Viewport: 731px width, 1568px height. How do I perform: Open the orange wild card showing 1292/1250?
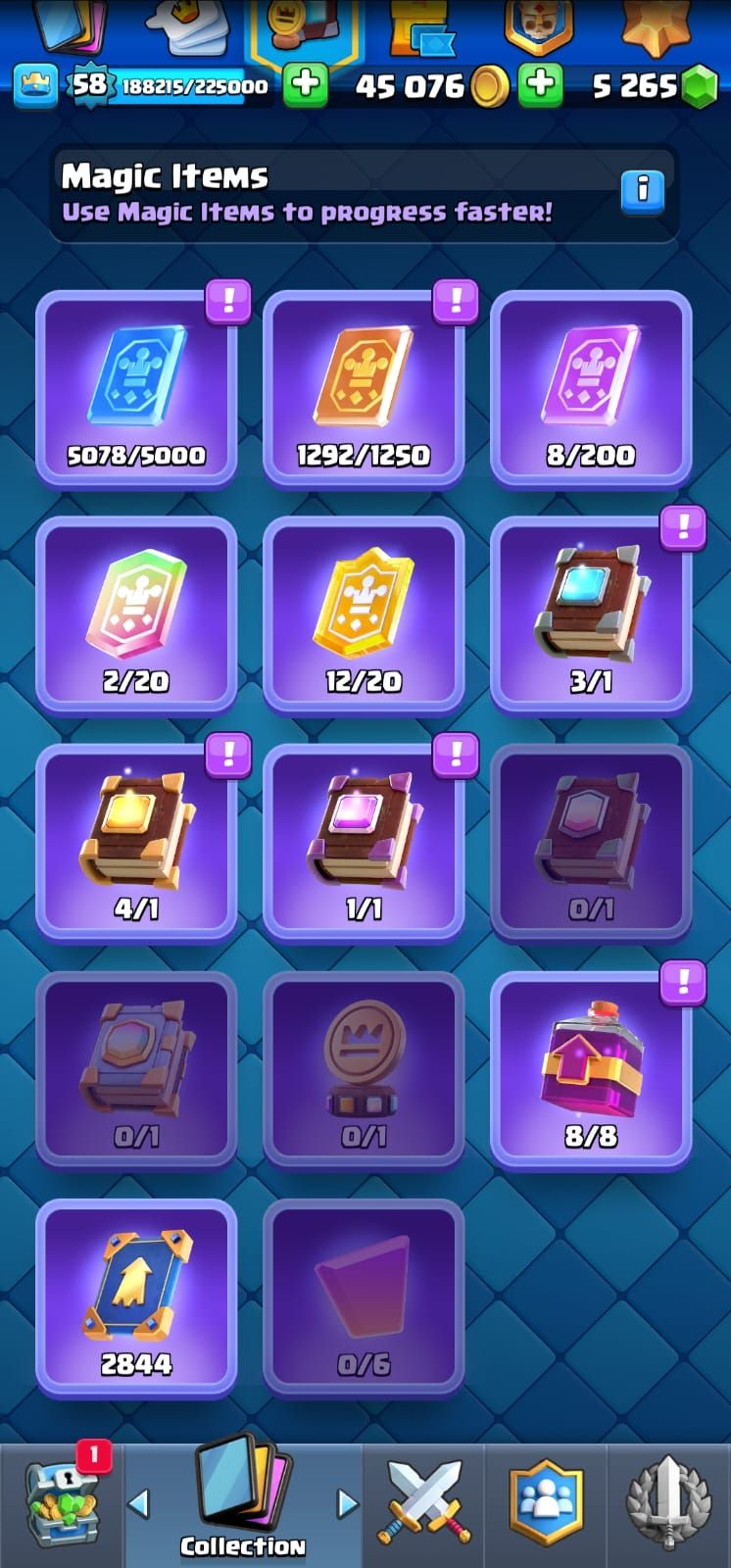(x=364, y=389)
